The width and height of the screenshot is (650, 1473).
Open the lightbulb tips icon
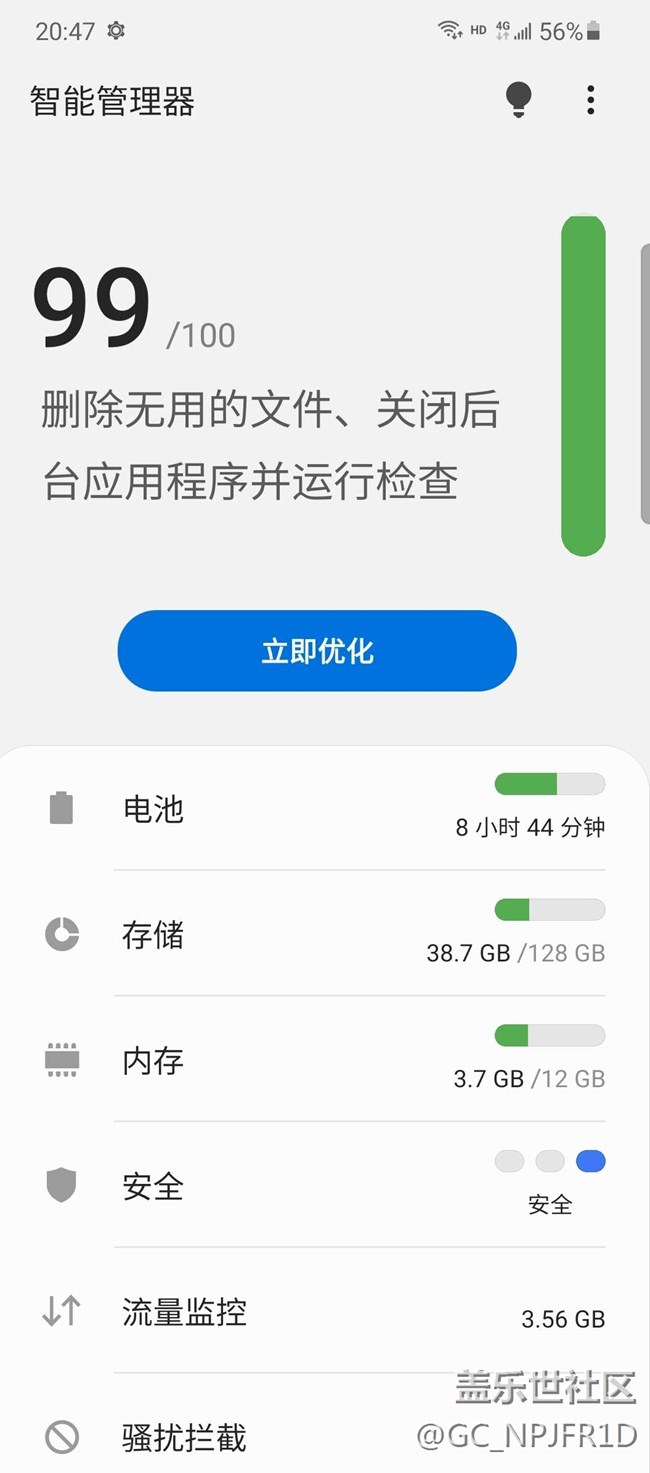pos(518,100)
